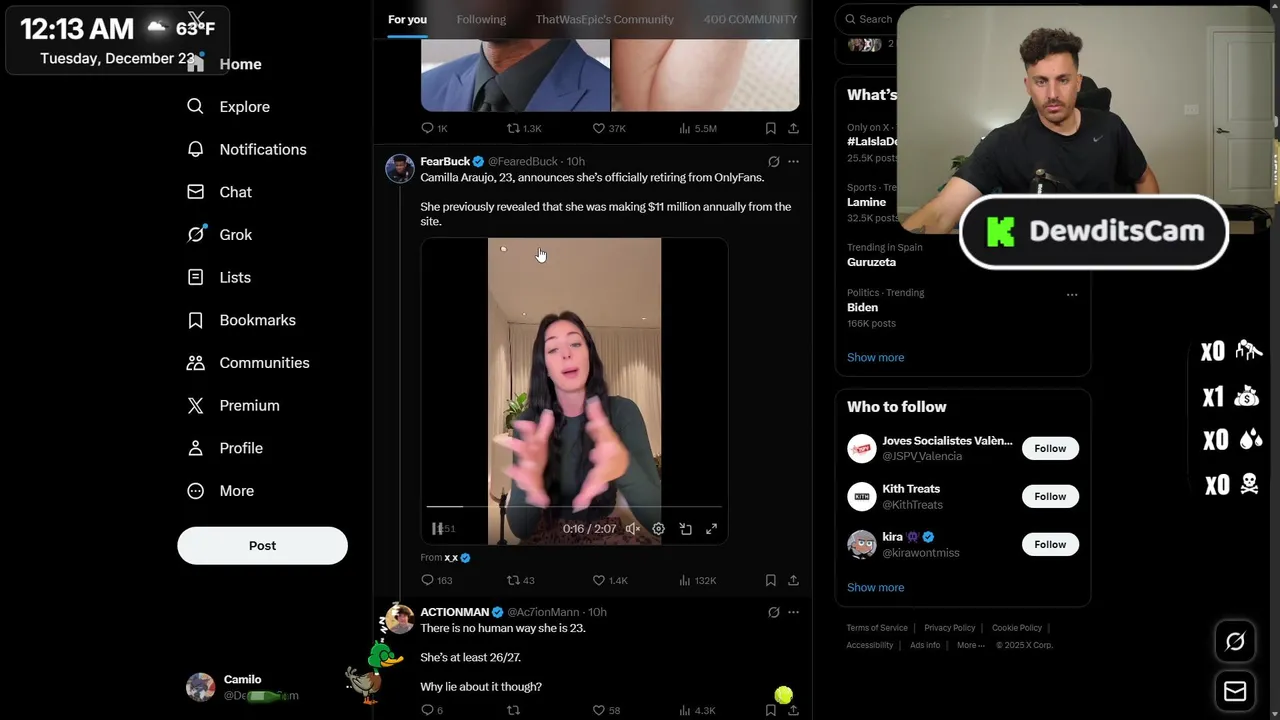Follow kira @kirawontmiss

pos(1050,544)
